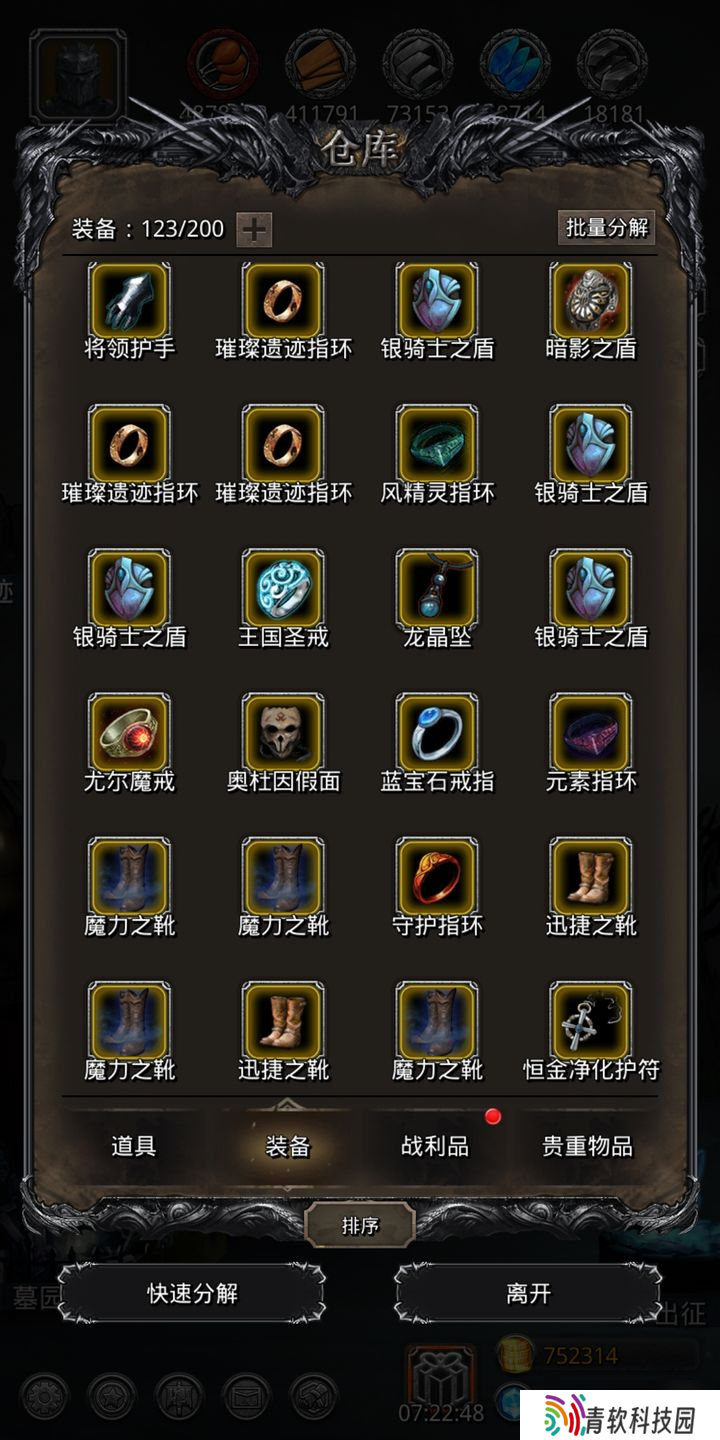720x1440 pixels.
Task: Select the 装备 tab
Action: 287,1146
